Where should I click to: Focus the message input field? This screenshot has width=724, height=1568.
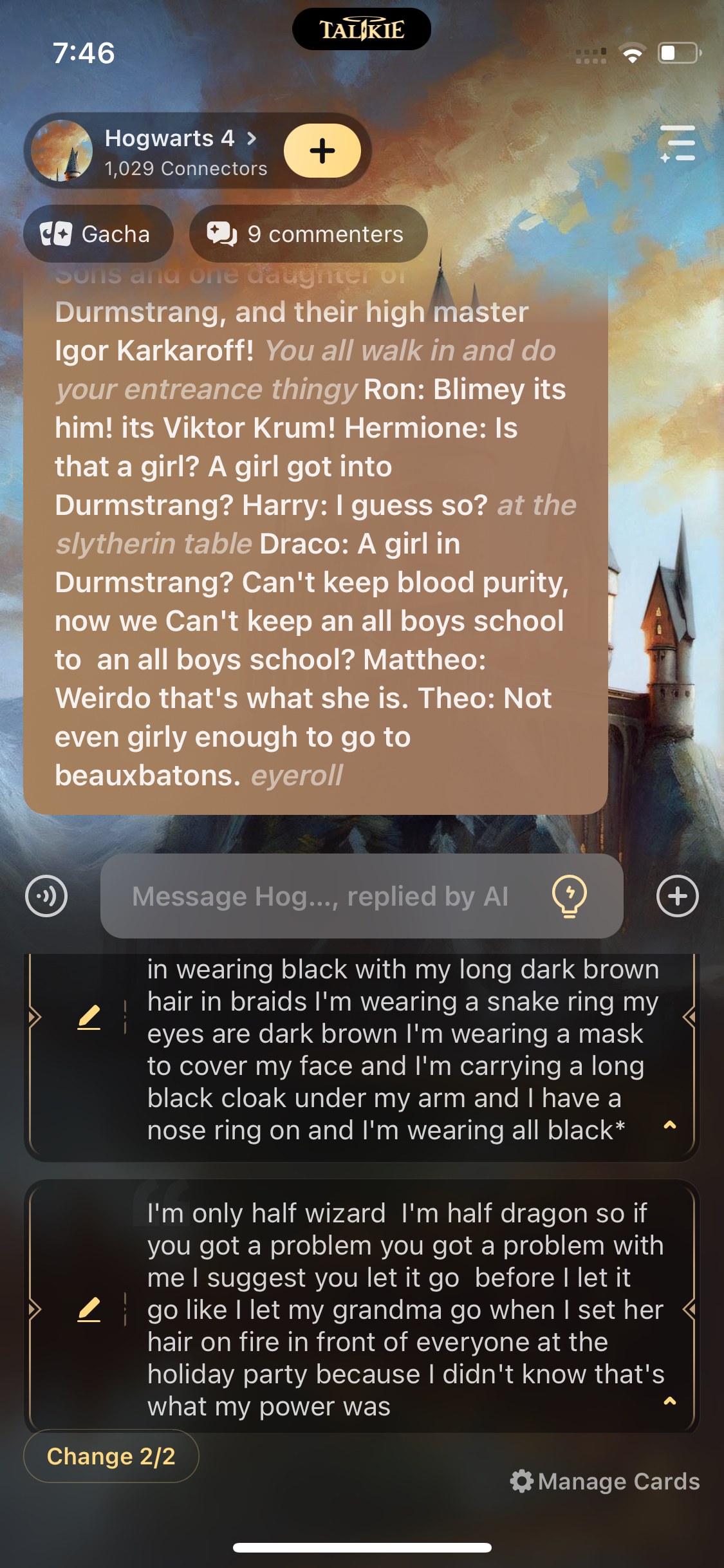coord(322,896)
